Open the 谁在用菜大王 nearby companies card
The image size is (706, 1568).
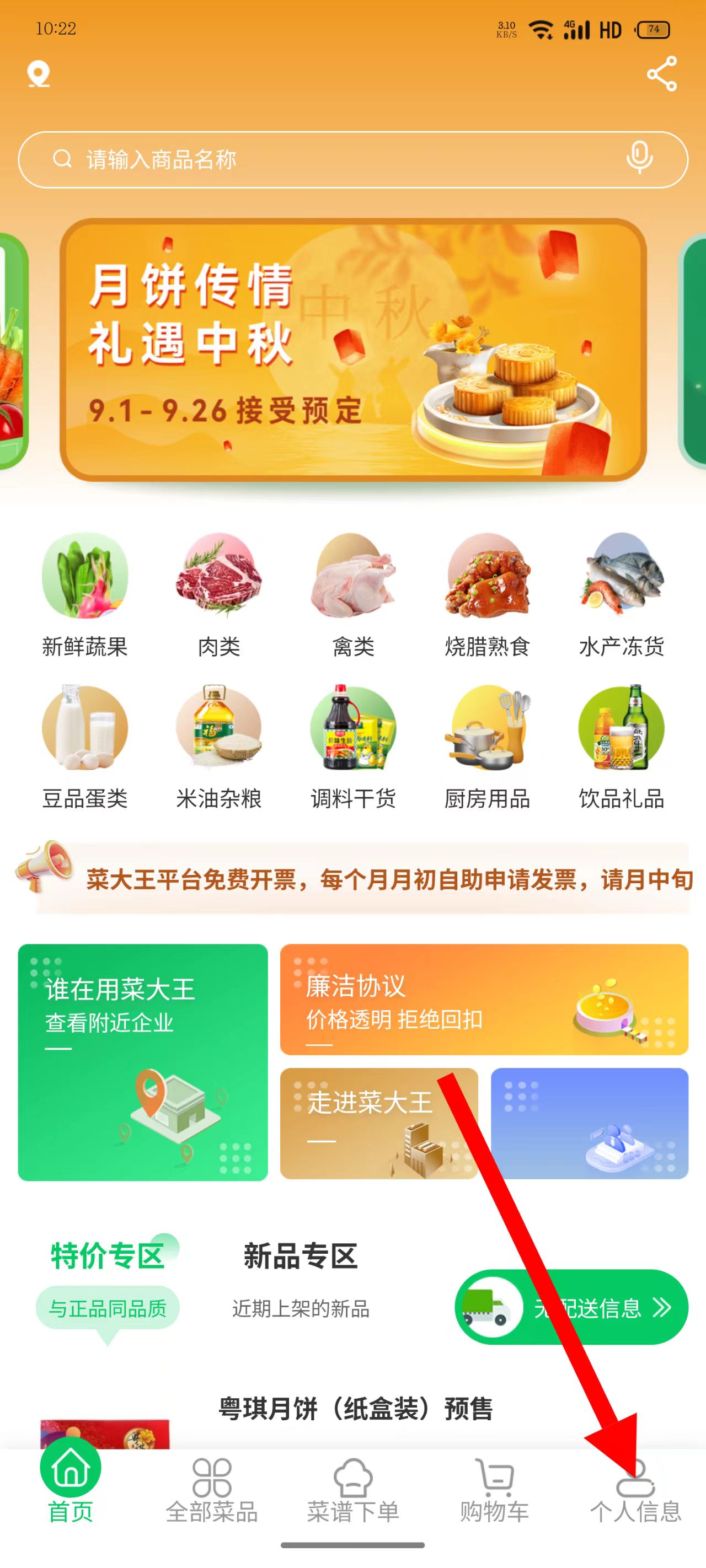142,1062
